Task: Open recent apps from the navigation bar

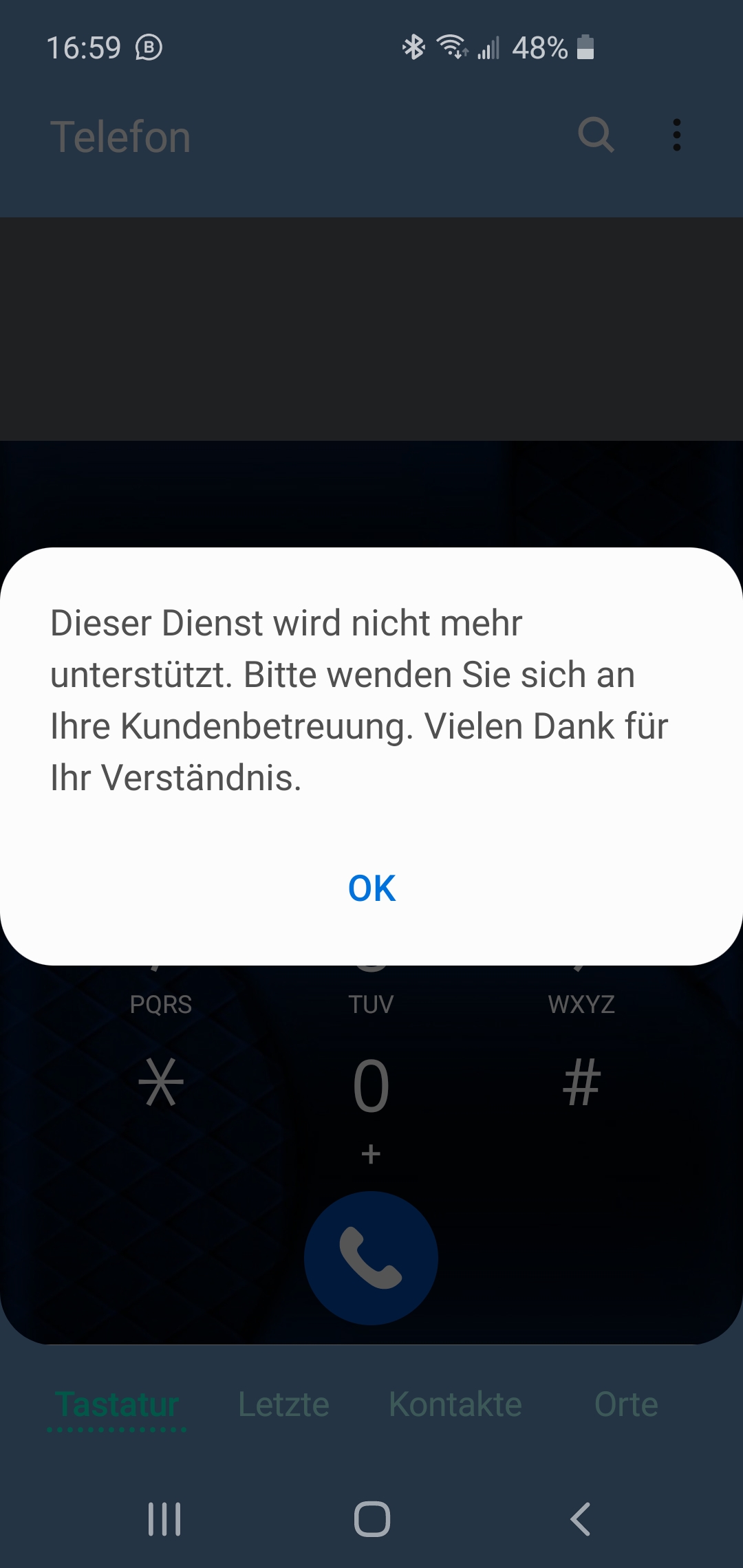Action: [164, 1519]
